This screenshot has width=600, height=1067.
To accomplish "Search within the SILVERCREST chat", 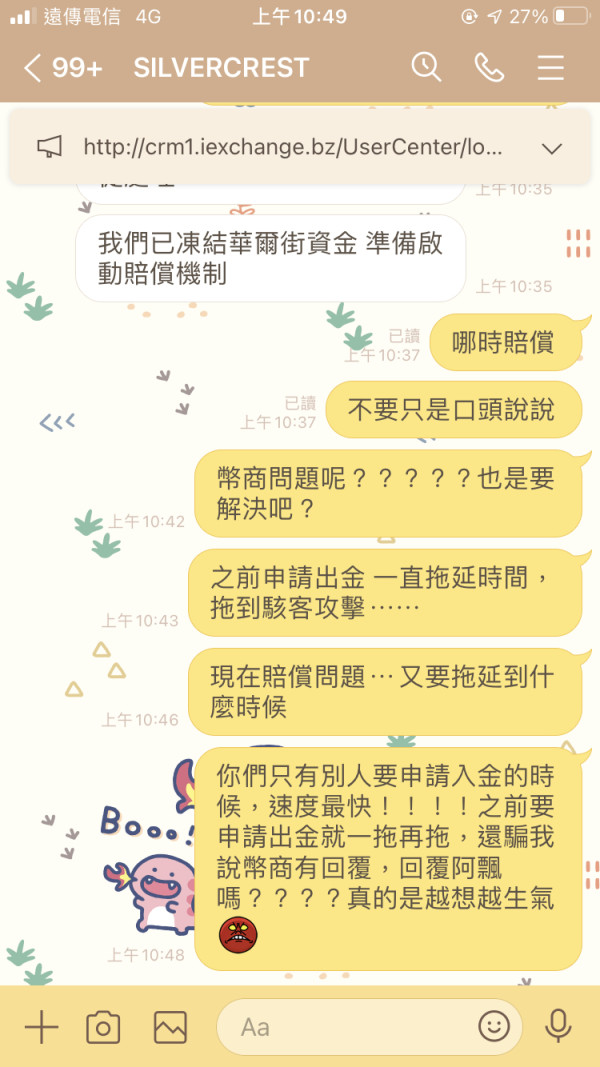I will pyautogui.click(x=427, y=67).
